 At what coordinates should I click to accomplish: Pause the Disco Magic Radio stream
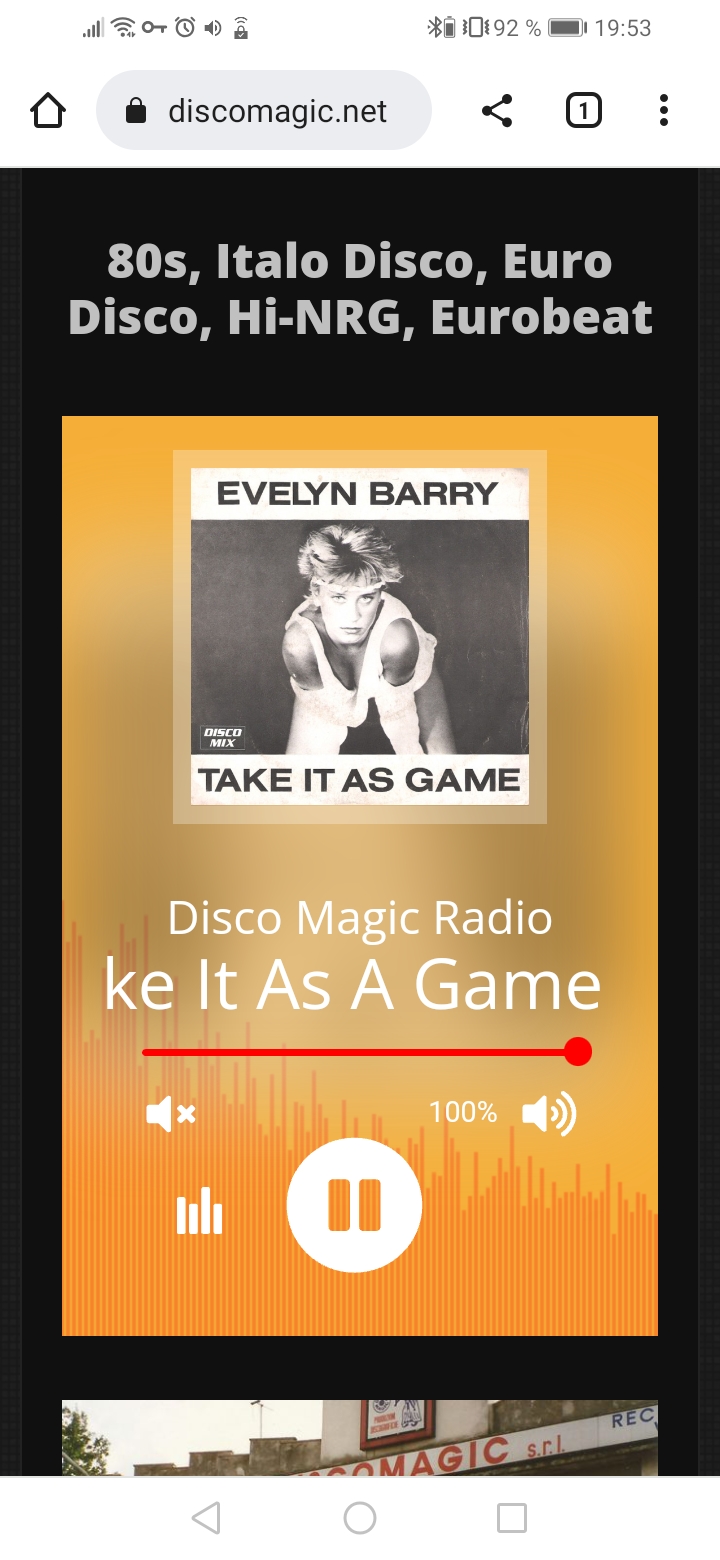click(x=354, y=1205)
